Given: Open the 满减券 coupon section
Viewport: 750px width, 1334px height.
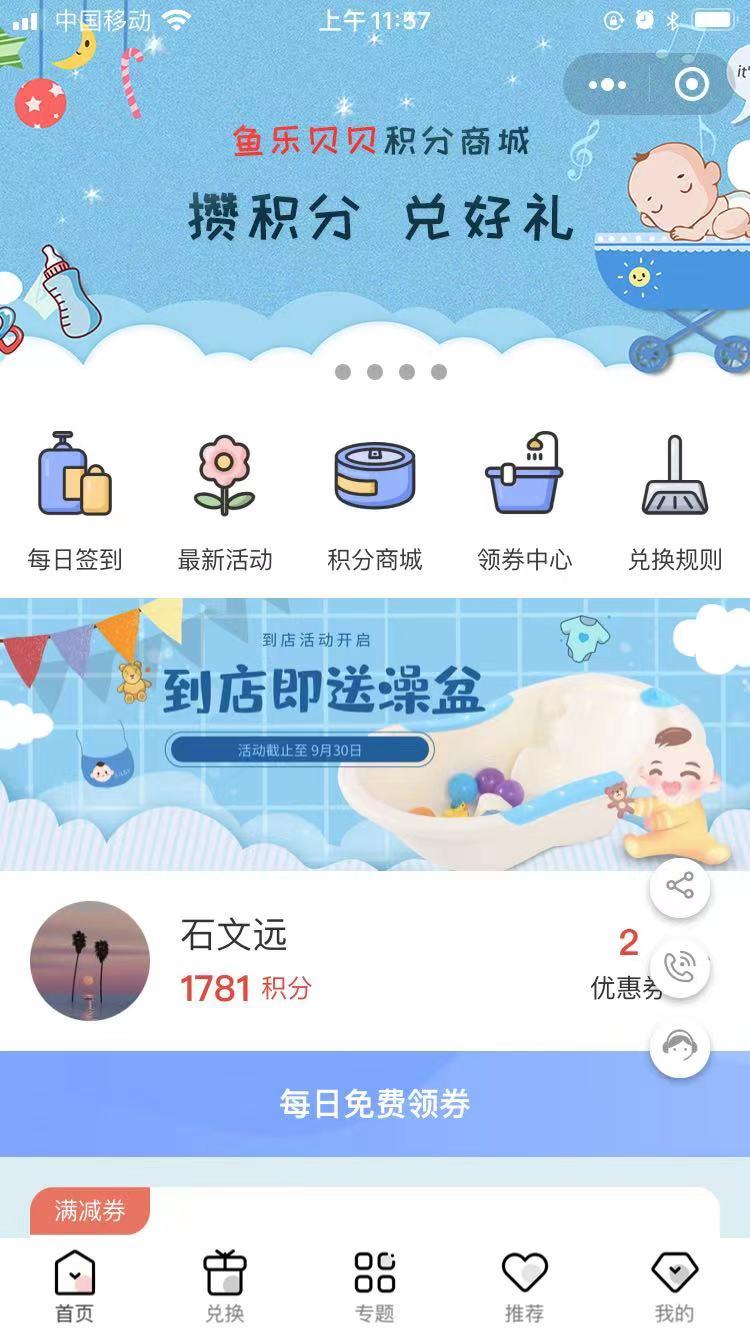Looking at the screenshot, I should point(90,1212).
